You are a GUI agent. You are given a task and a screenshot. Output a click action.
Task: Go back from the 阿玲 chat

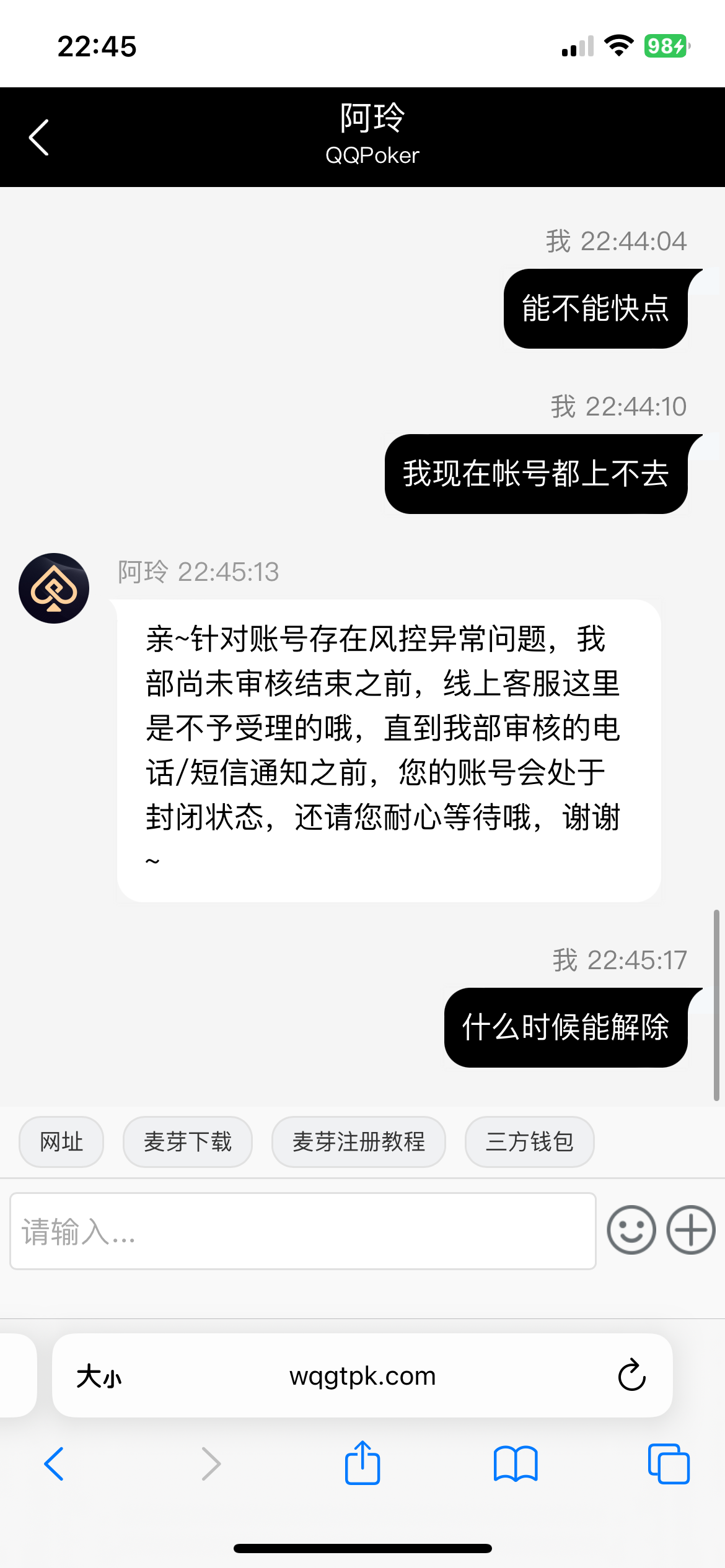(x=39, y=137)
